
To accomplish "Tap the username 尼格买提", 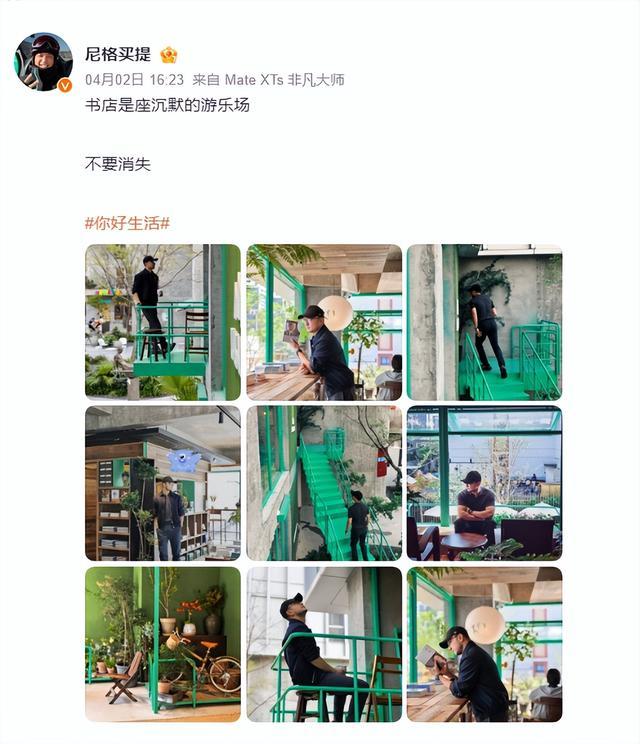I will click(118, 54).
